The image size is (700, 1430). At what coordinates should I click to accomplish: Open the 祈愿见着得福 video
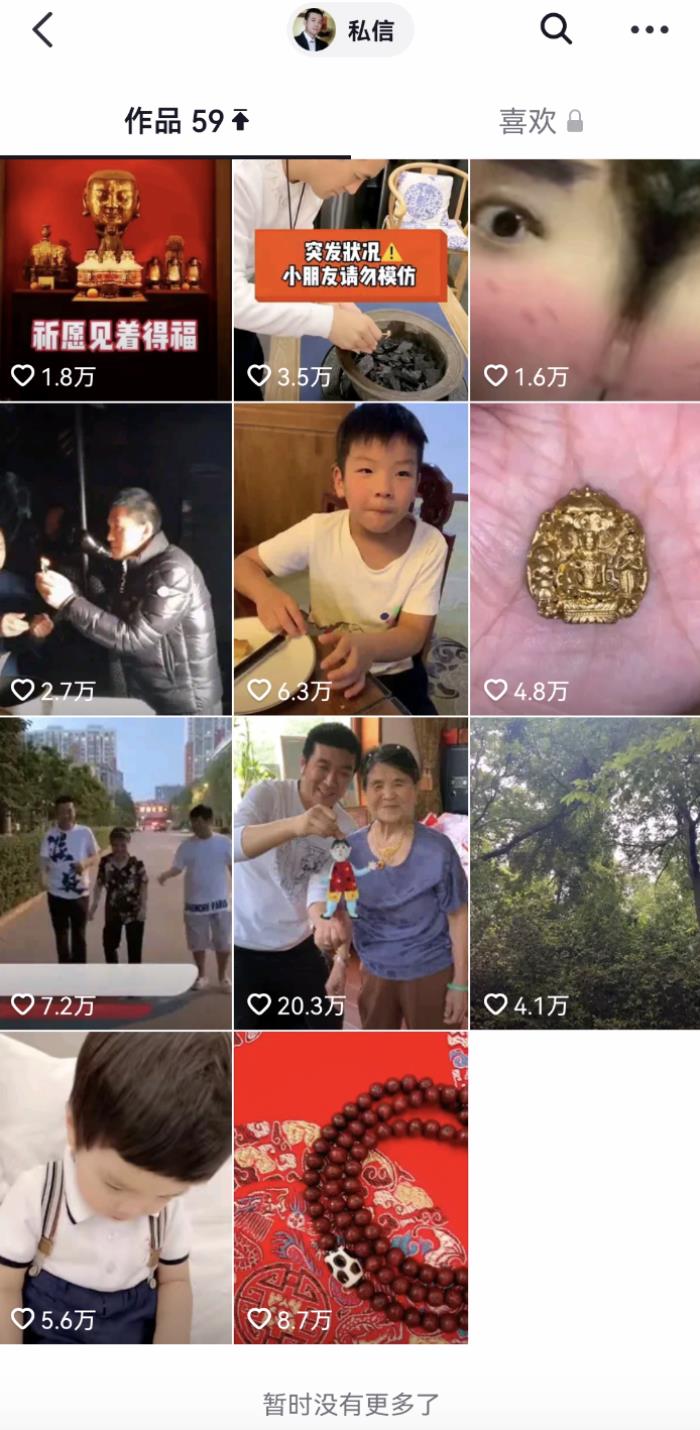pyautogui.click(x=116, y=280)
